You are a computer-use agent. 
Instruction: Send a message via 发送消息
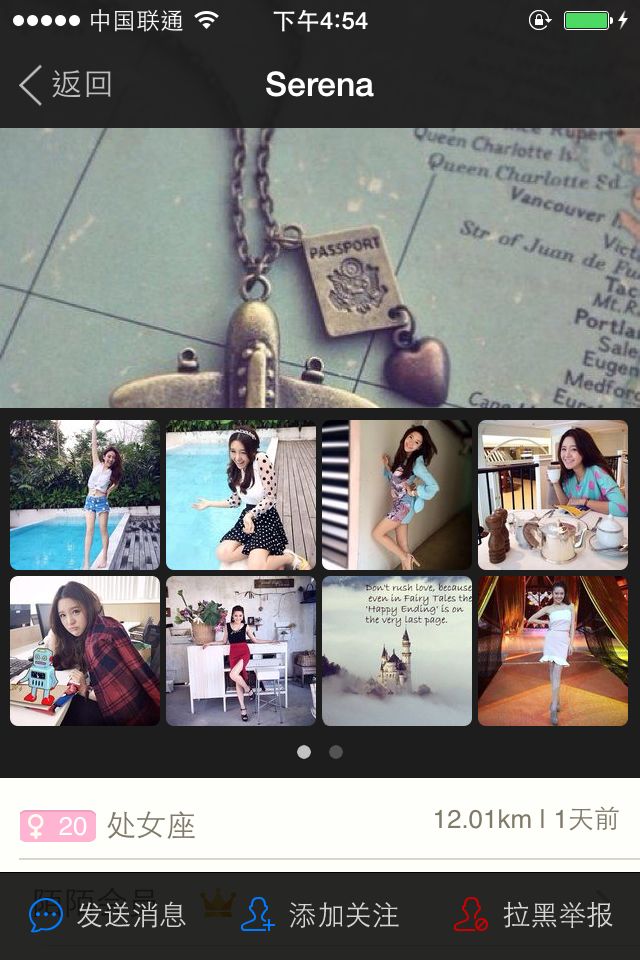point(108,915)
